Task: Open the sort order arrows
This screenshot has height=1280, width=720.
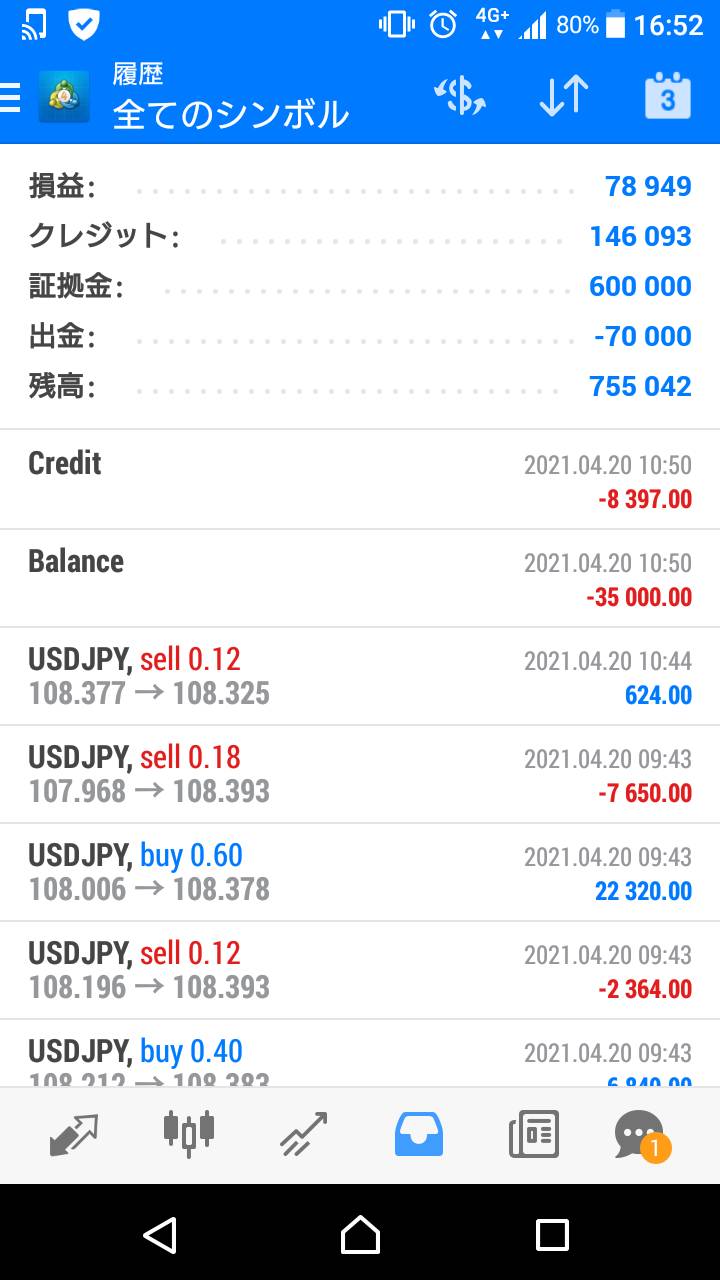Action: [564, 97]
